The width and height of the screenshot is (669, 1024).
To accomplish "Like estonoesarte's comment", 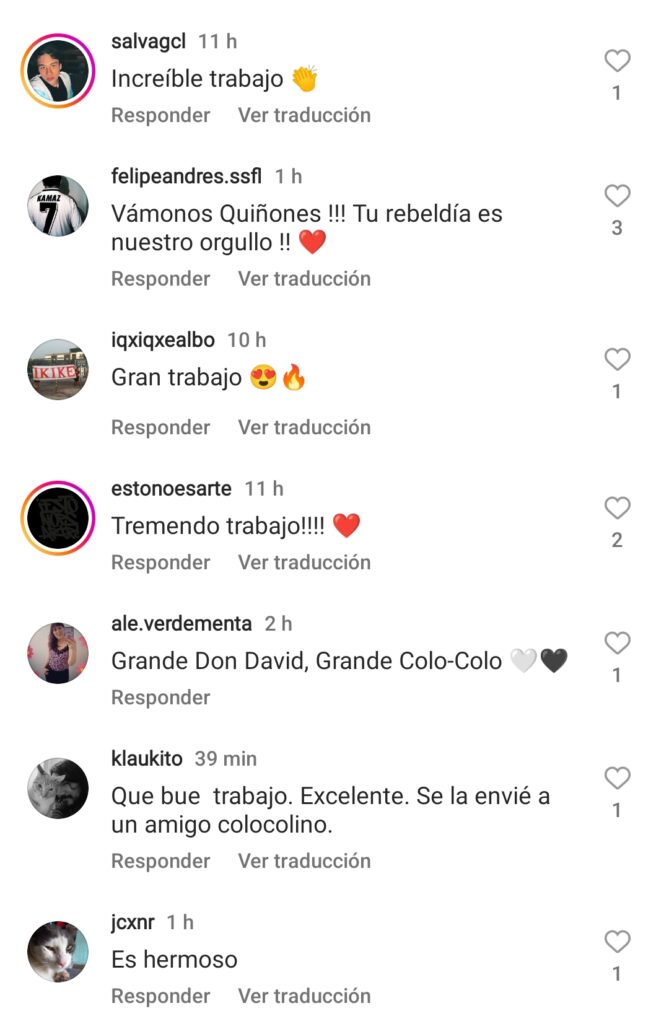I will coord(617,509).
